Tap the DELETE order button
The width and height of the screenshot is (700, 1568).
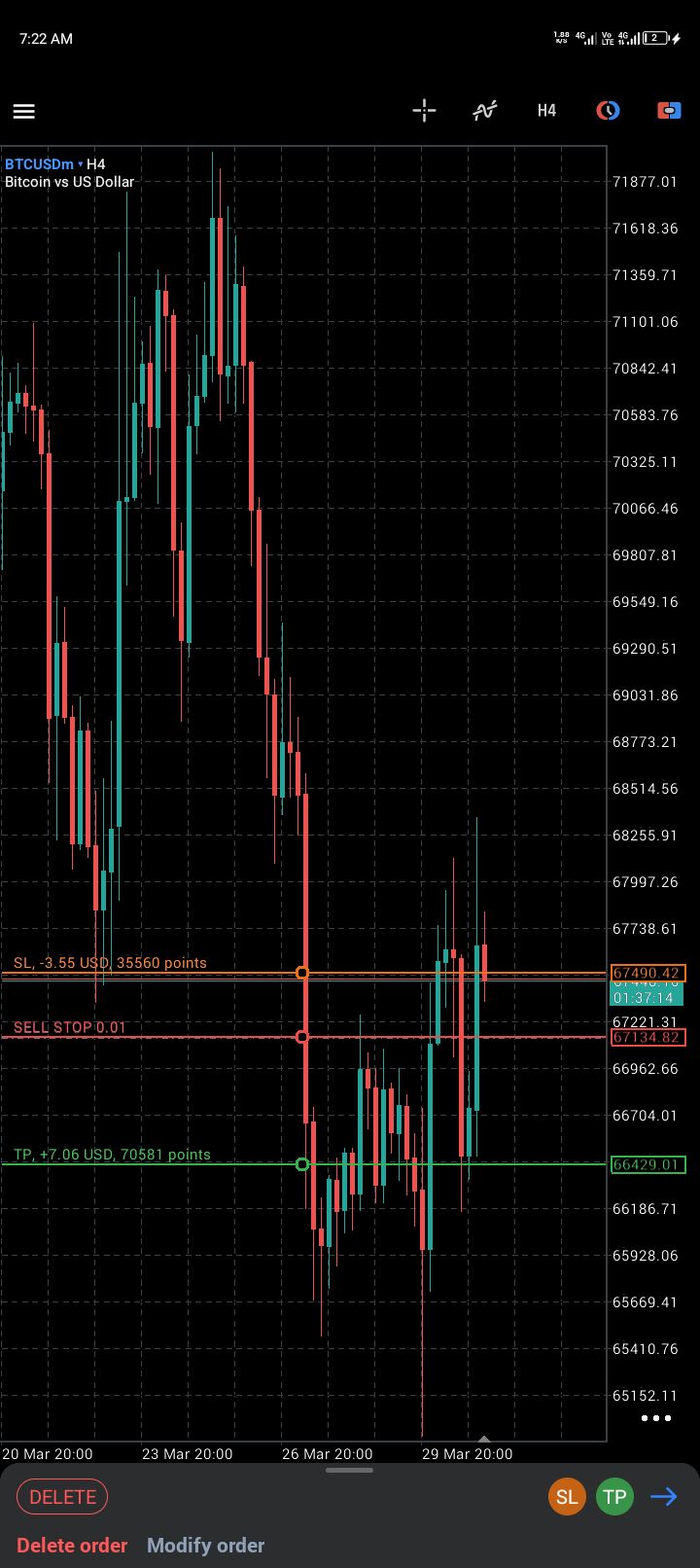(62, 1497)
